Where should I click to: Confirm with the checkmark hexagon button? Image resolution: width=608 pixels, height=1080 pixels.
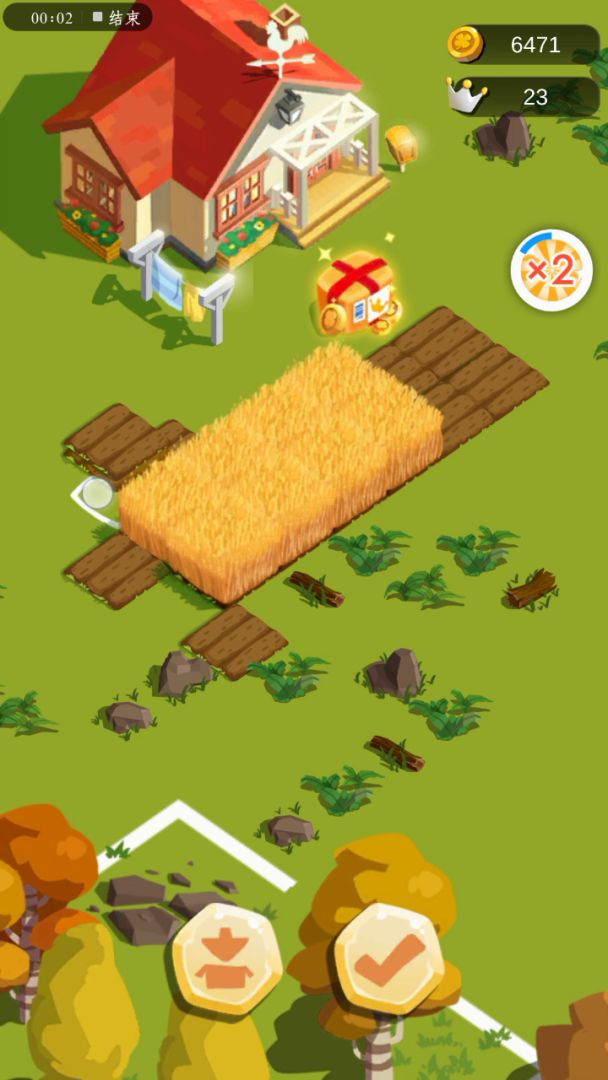[x=388, y=959]
